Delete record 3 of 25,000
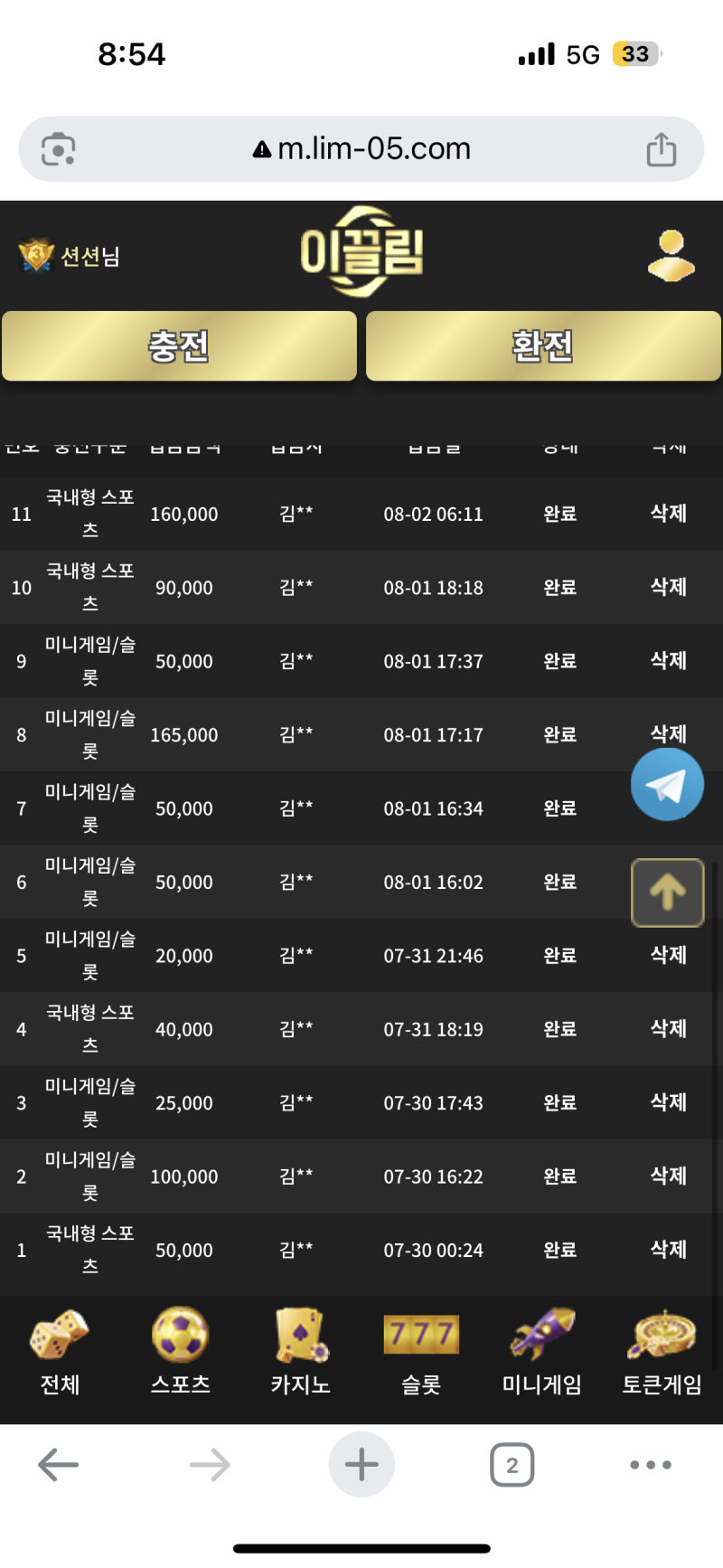Viewport: 723px width, 1568px height. tap(668, 1102)
